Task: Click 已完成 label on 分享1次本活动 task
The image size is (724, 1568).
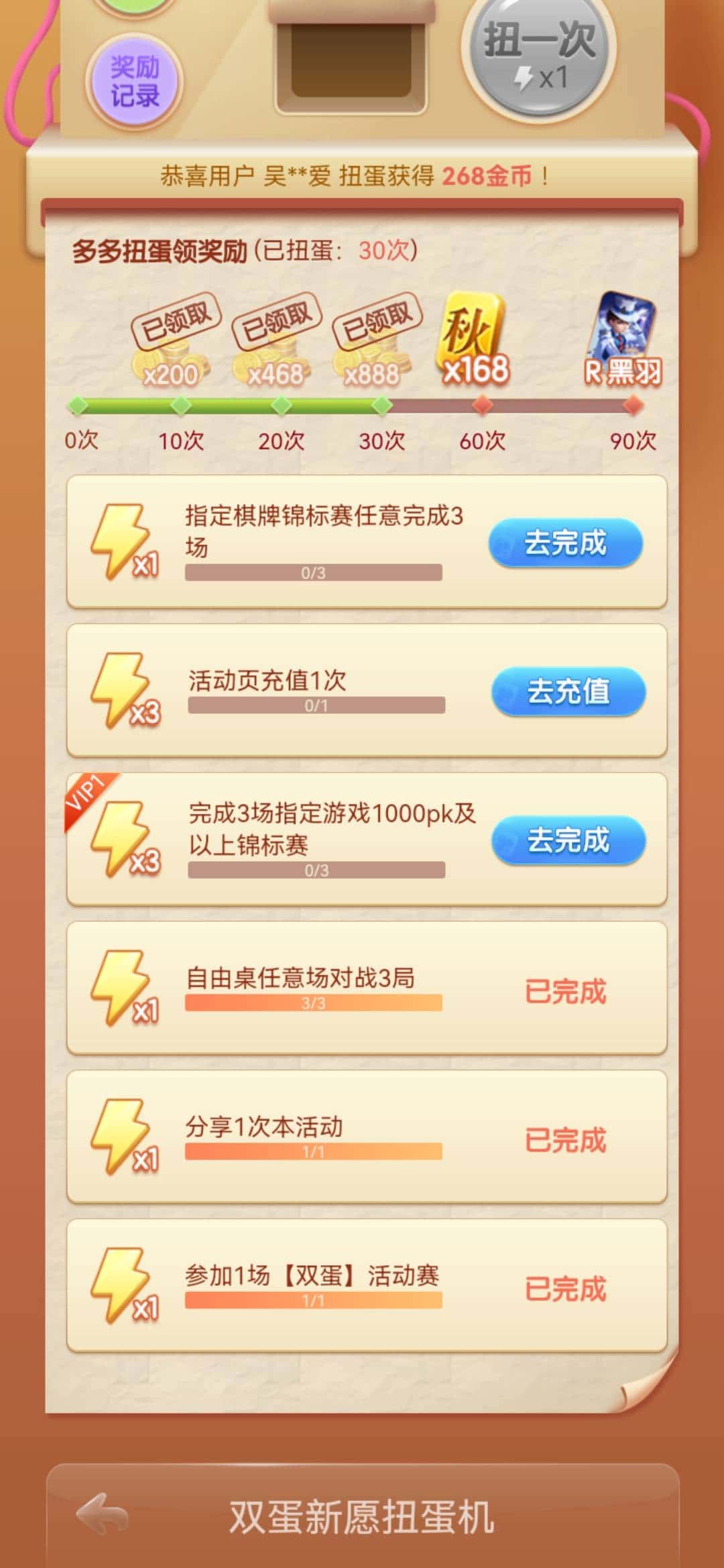Action: pos(566,1142)
